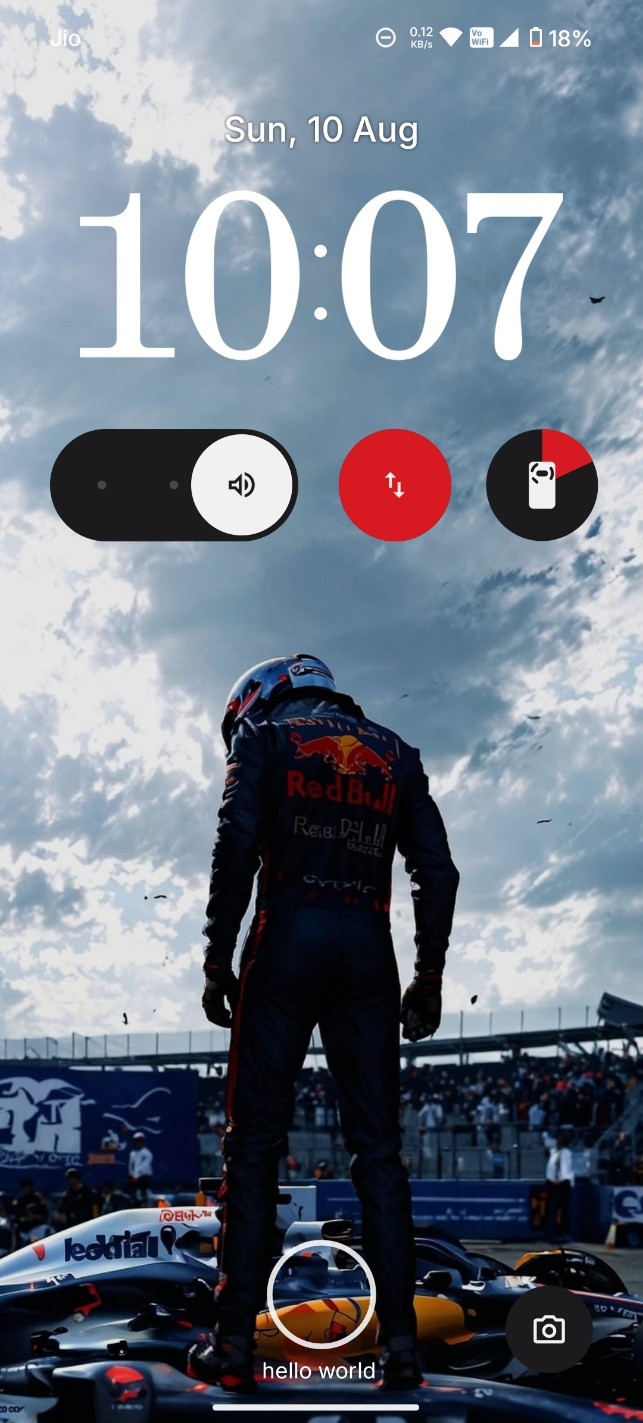This screenshot has width=643, height=1423.
Task: Toggle the sound mode switch widget
Action: click(x=174, y=485)
